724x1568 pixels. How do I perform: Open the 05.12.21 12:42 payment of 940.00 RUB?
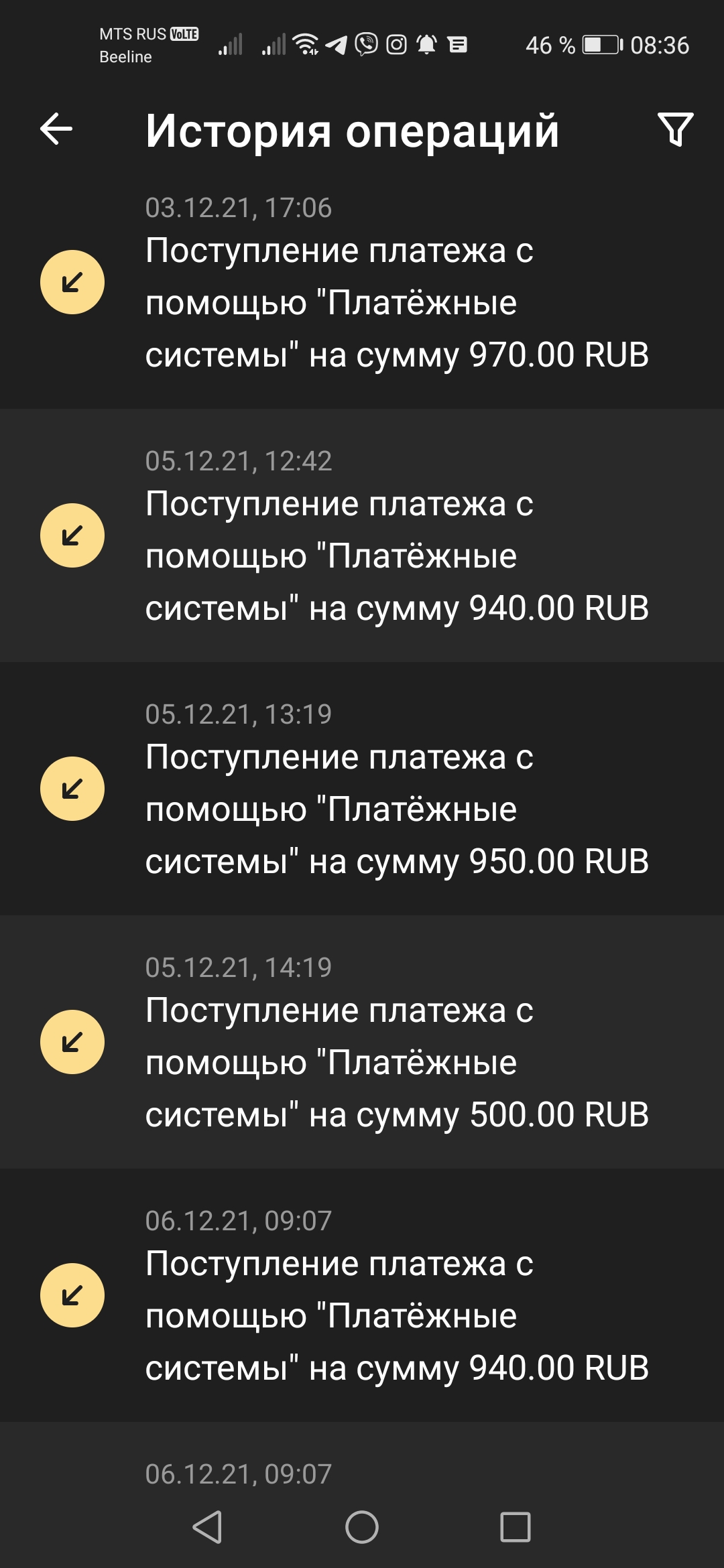[362, 535]
